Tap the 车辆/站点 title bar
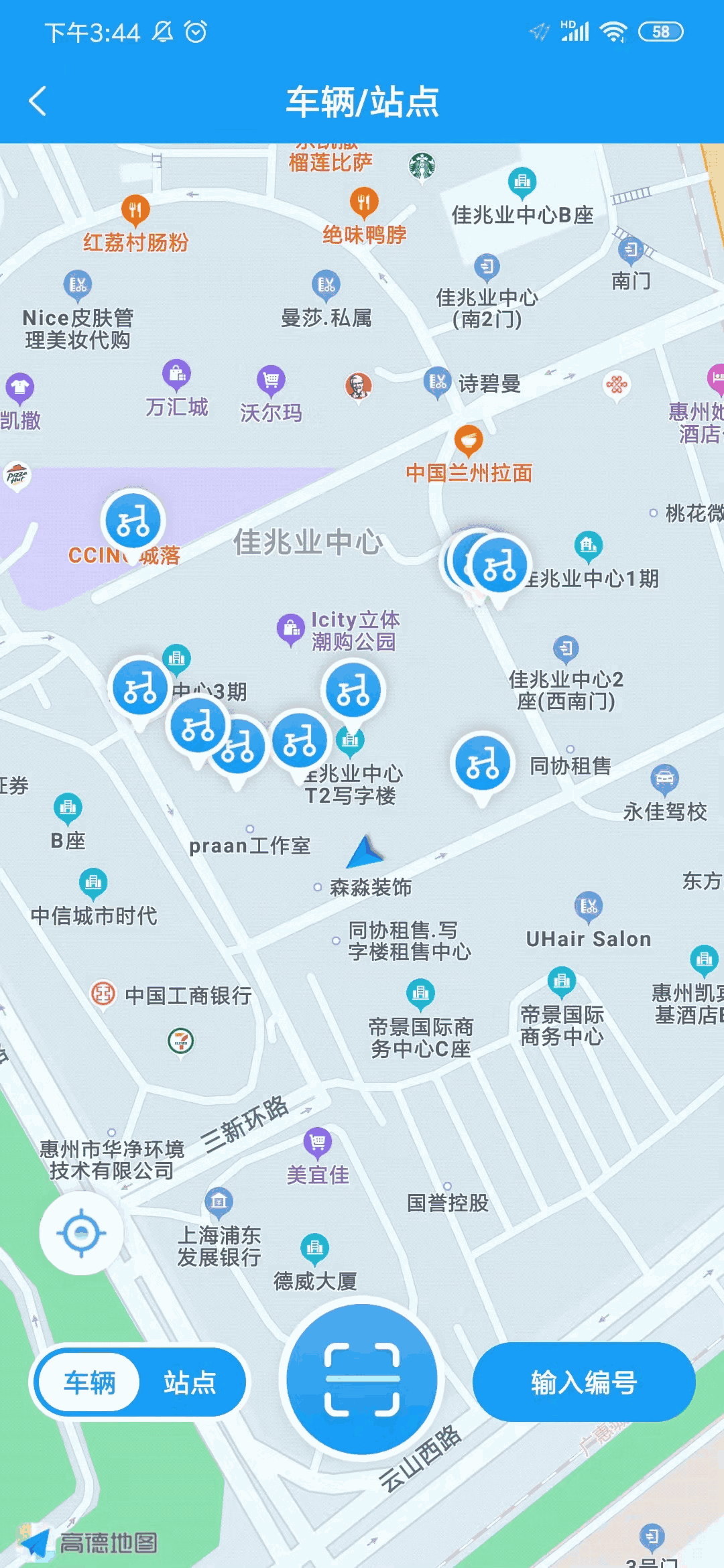This screenshot has height=1568, width=724. pyautogui.click(x=362, y=101)
